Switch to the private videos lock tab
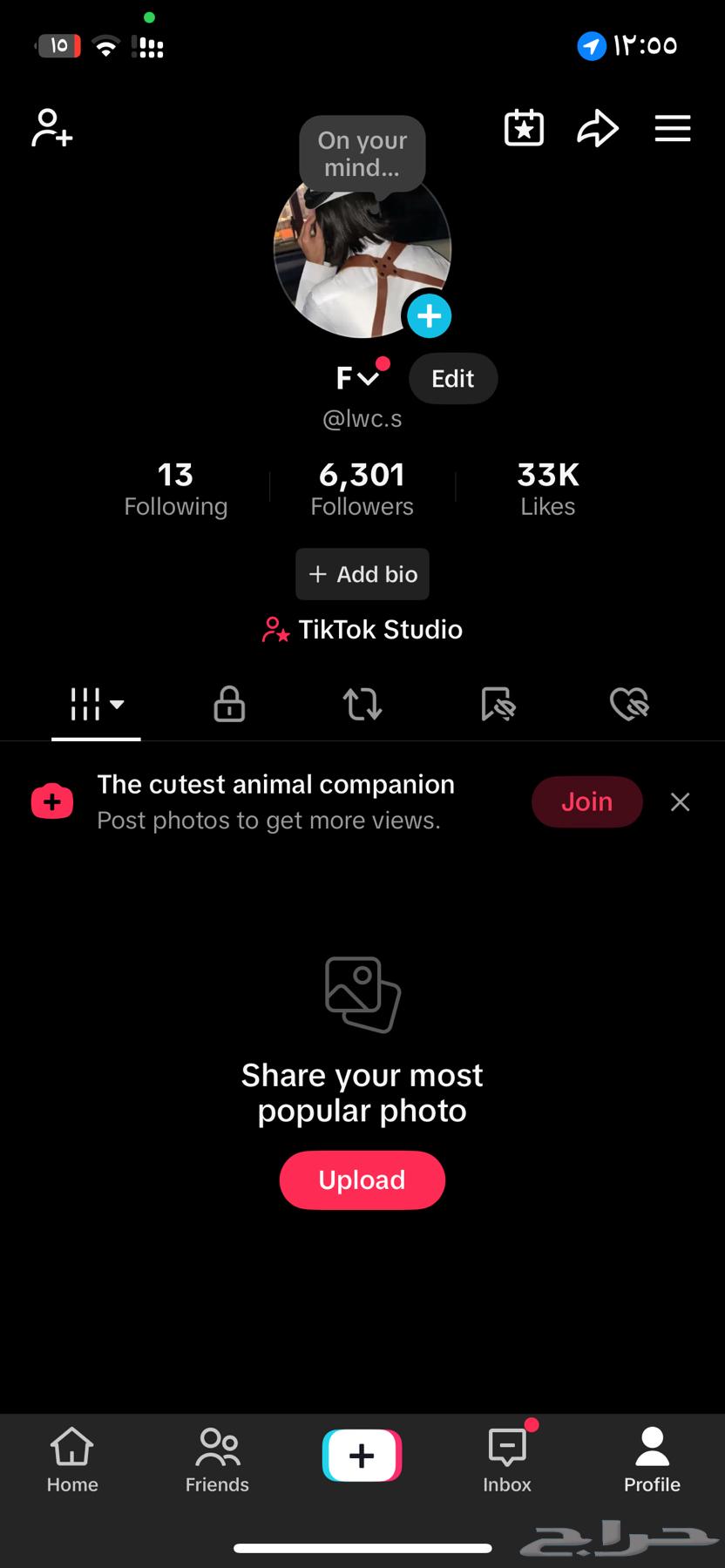Screen dimensions: 725x1568 [229, 704]
